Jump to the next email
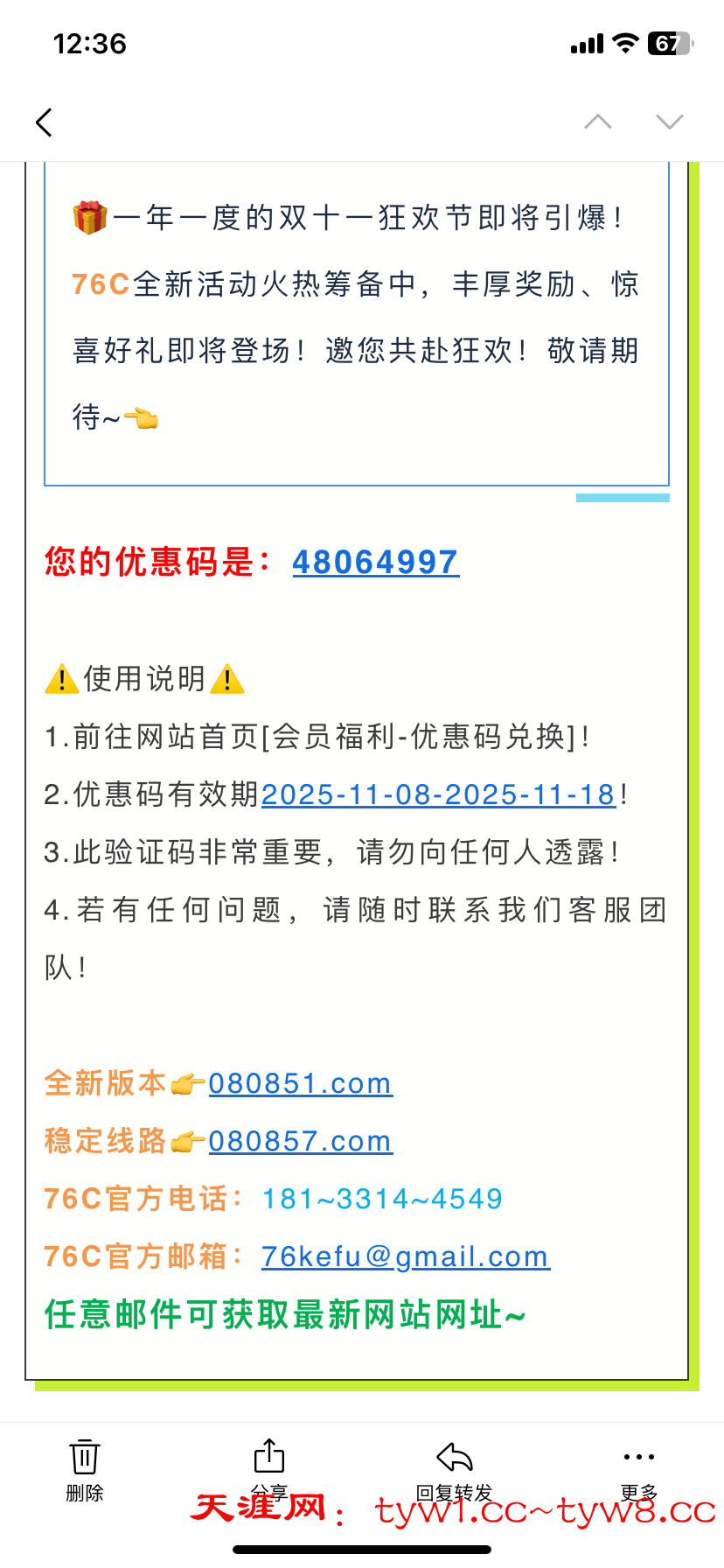The height and width of the screenshot is (1568, 724). click(670, 122)
